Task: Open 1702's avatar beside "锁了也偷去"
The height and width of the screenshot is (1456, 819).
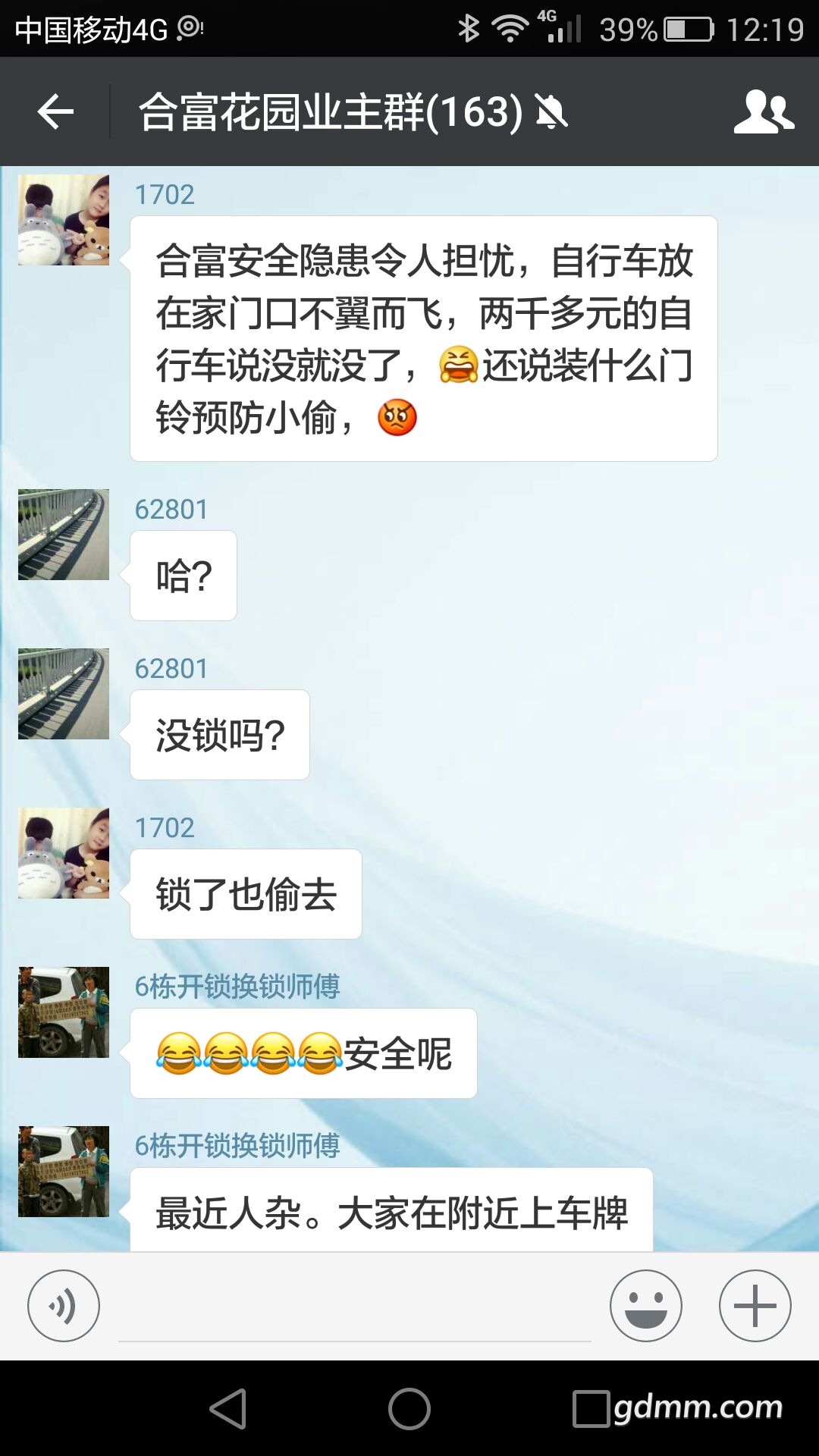Action: (64, 853)
